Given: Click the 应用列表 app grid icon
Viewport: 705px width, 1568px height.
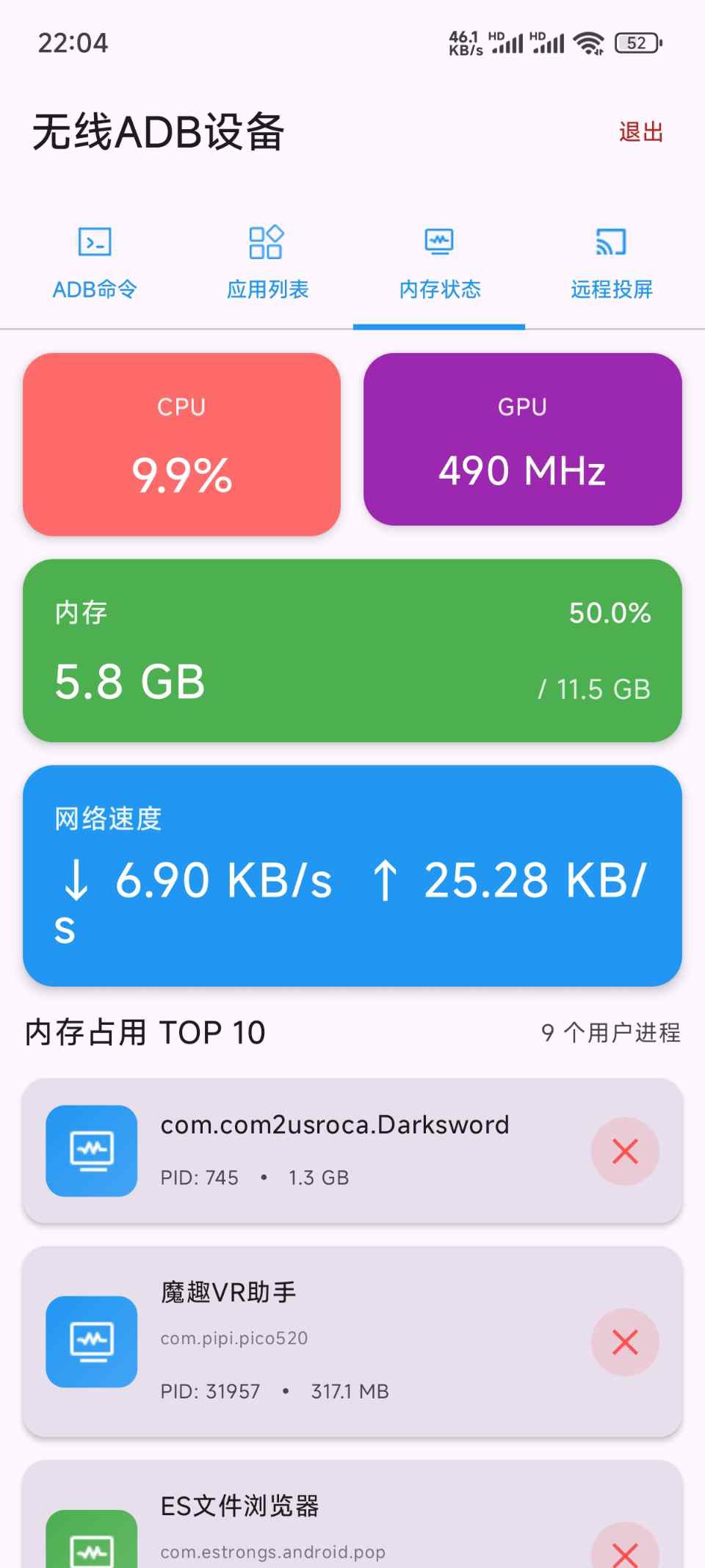Looking at the screenshot, I should pyautogui.click(x=267, y=242).
